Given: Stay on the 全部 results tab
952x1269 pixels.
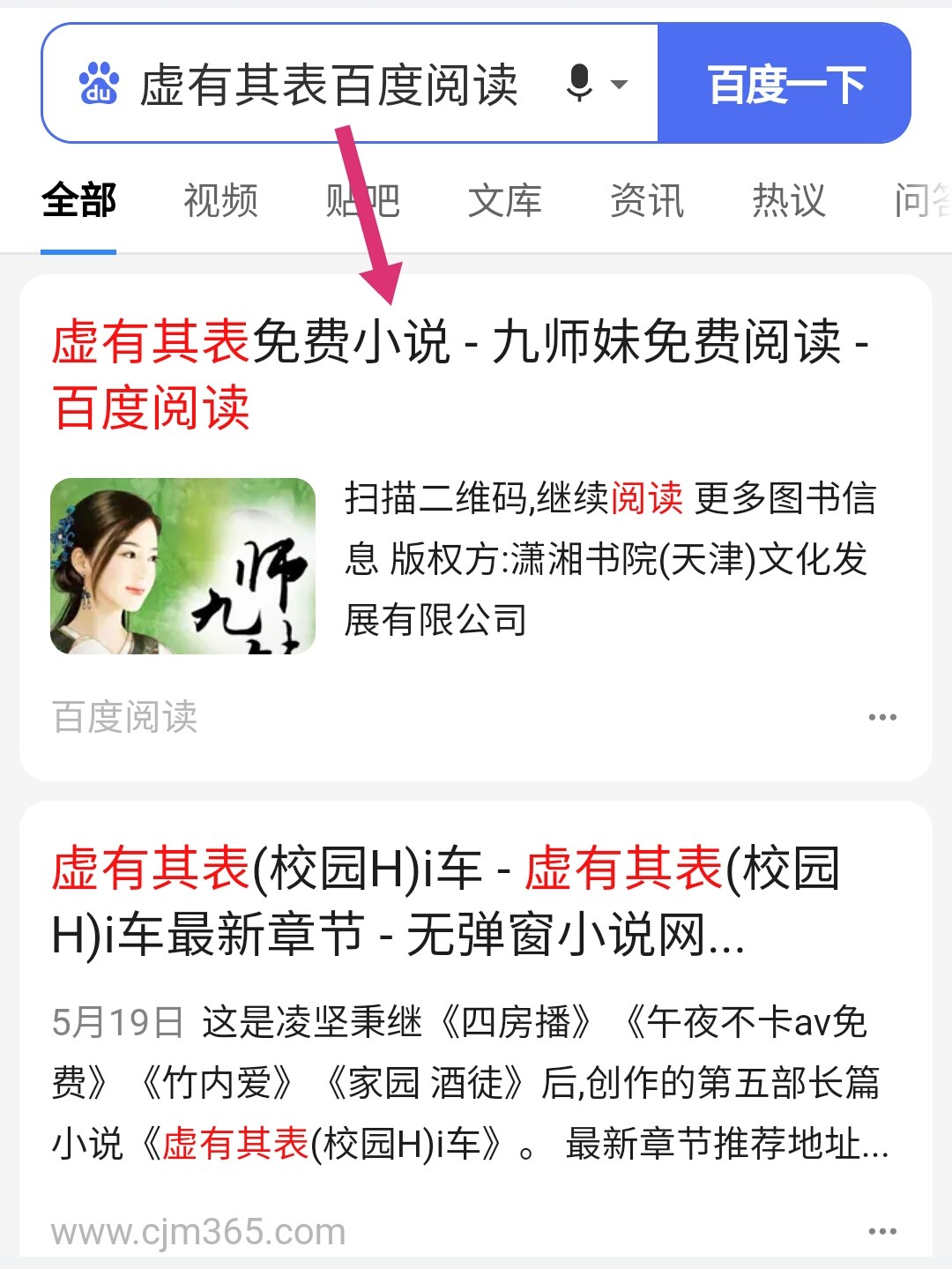Looking at the screenshot, I should [x=78, y=200].
